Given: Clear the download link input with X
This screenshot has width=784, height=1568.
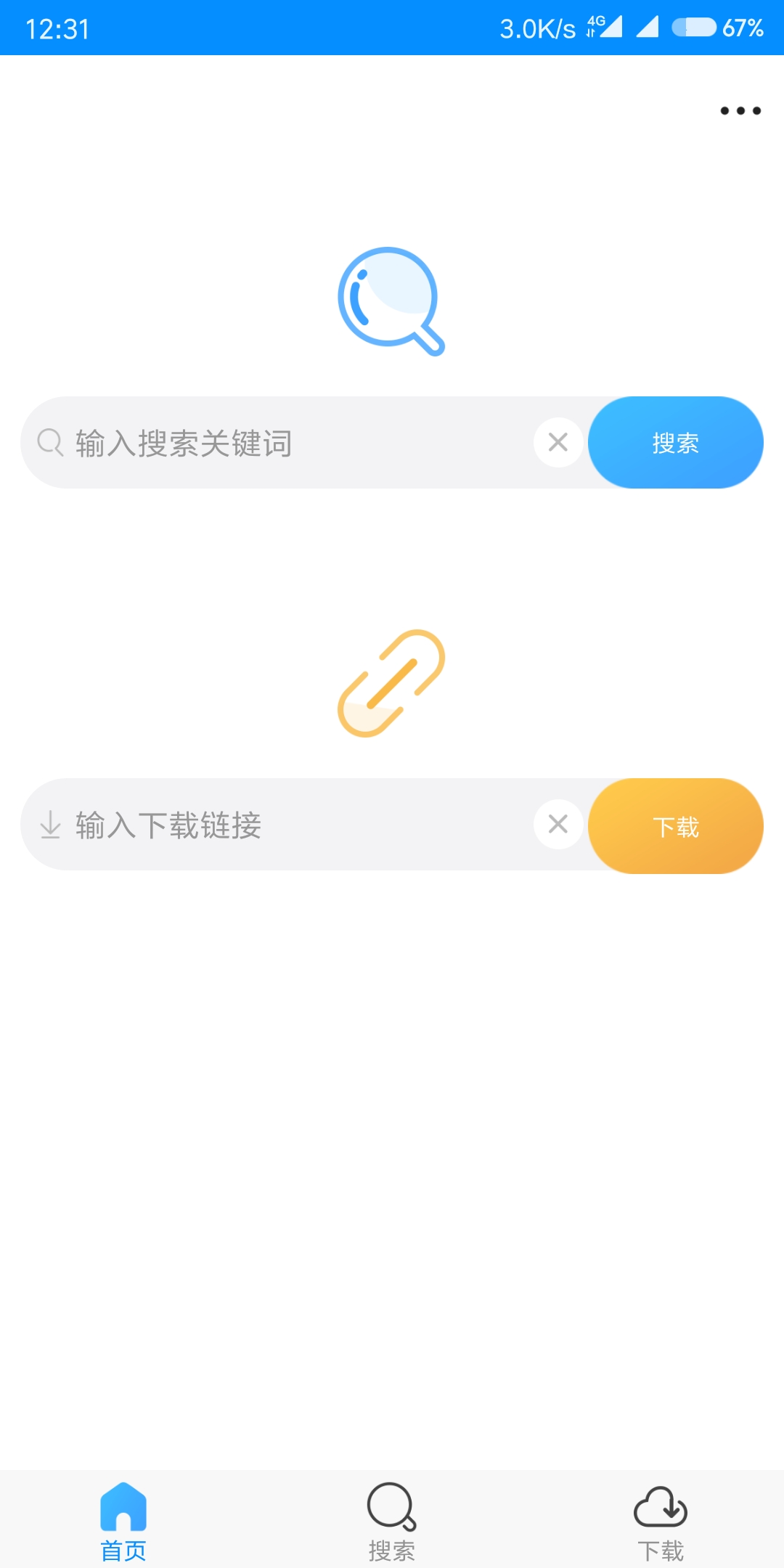Looking at the screenshot, I should point(558,825).
